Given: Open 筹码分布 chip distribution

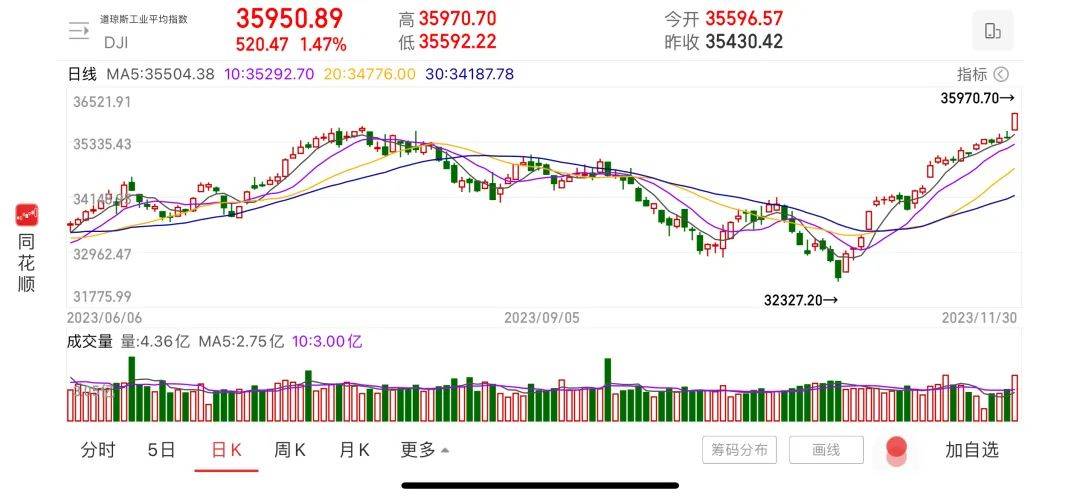Looking at the screenshot, I should coord(739,450).
